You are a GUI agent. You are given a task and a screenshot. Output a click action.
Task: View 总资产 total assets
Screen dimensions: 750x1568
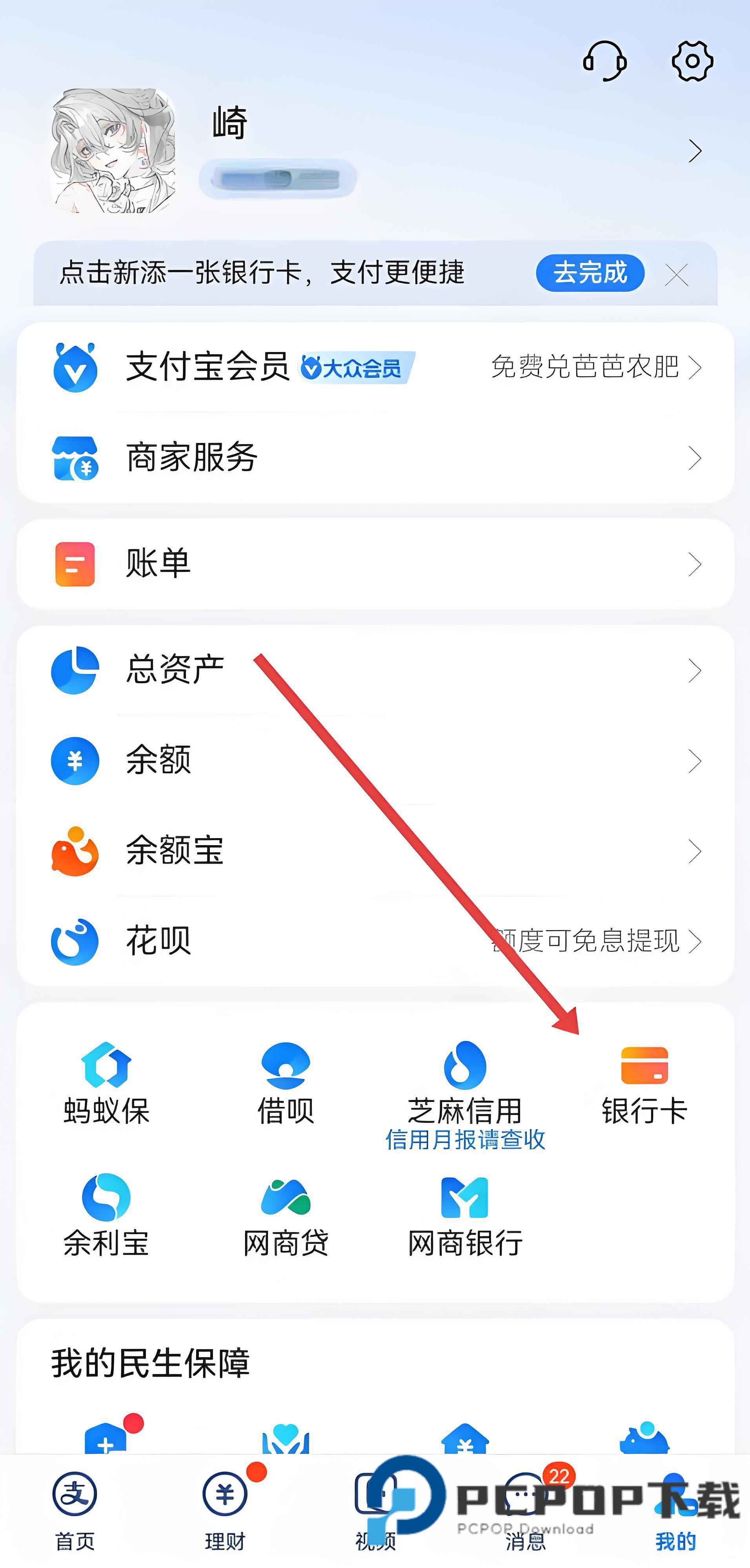375,670
